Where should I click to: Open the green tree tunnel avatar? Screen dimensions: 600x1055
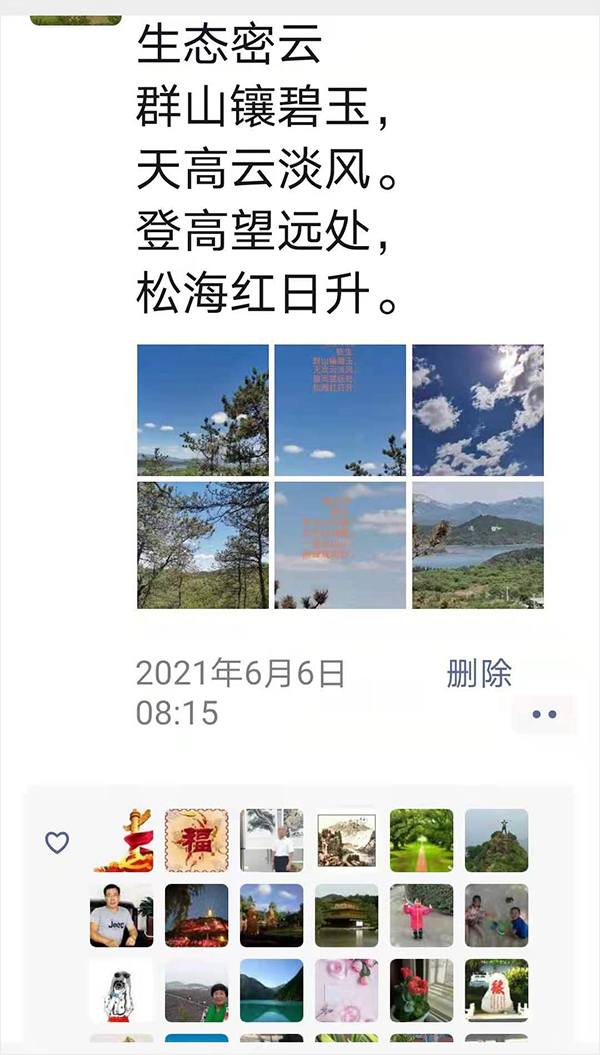click(421, 840)
